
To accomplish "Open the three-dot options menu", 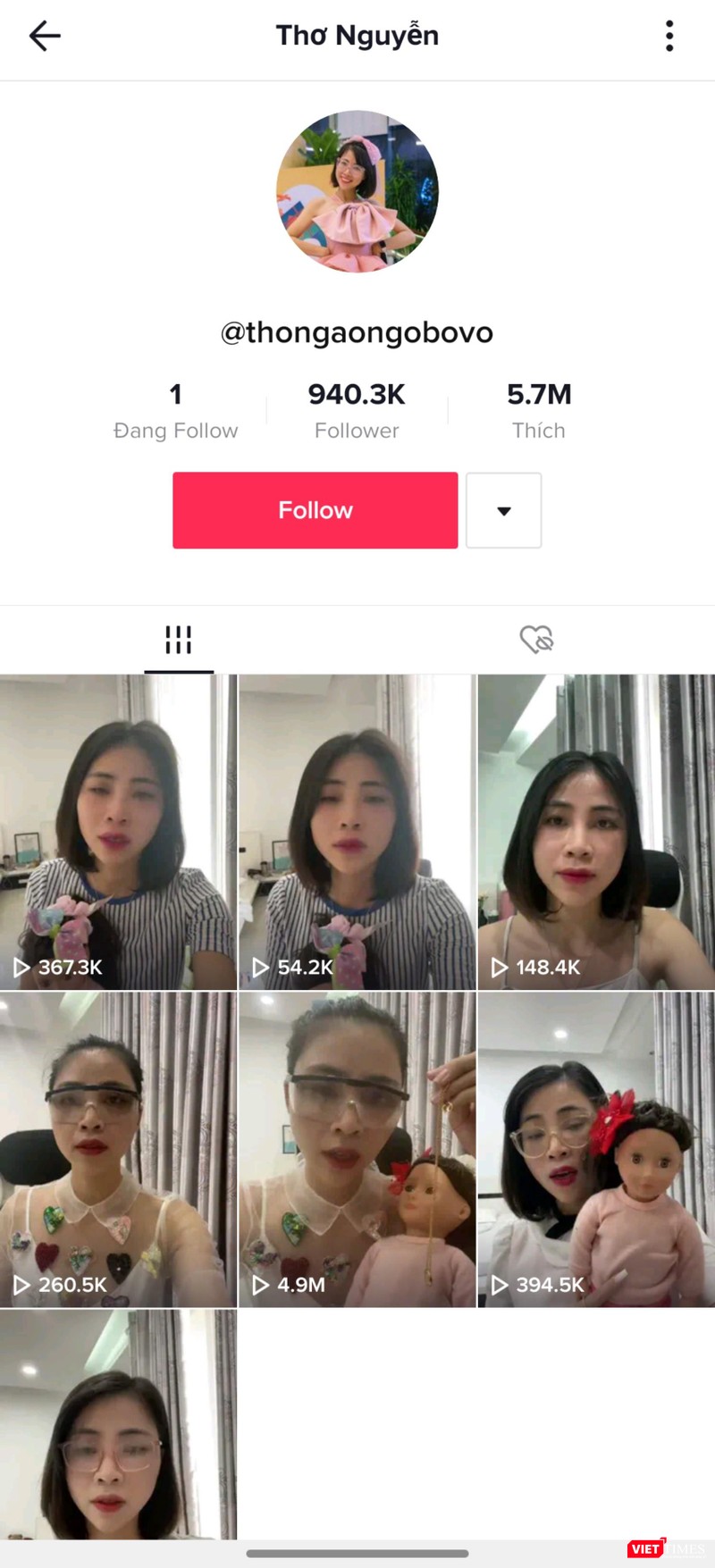I will pyautogui.click(x=669, y=36).
